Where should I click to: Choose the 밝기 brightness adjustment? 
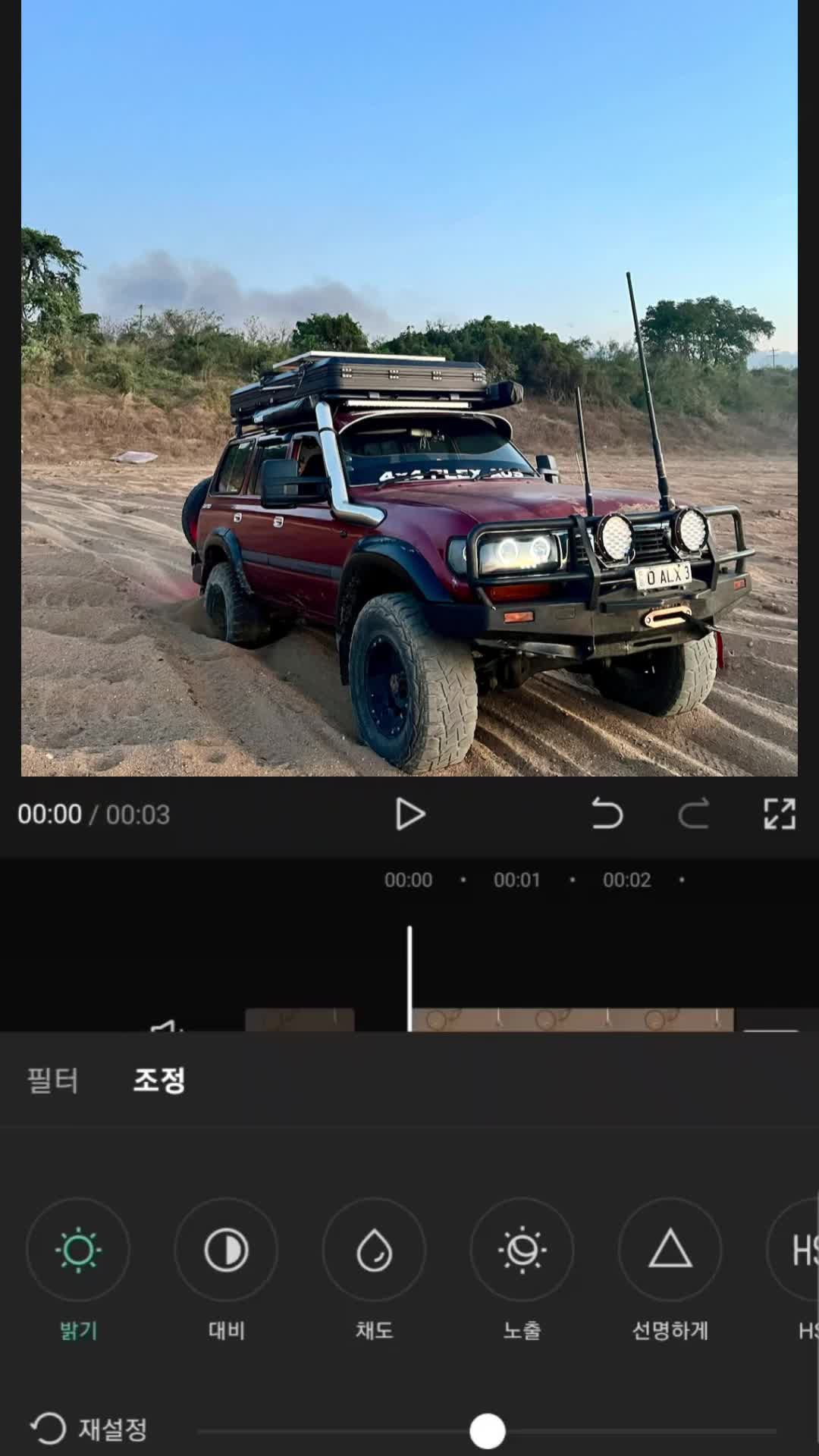pos(78,1250)
